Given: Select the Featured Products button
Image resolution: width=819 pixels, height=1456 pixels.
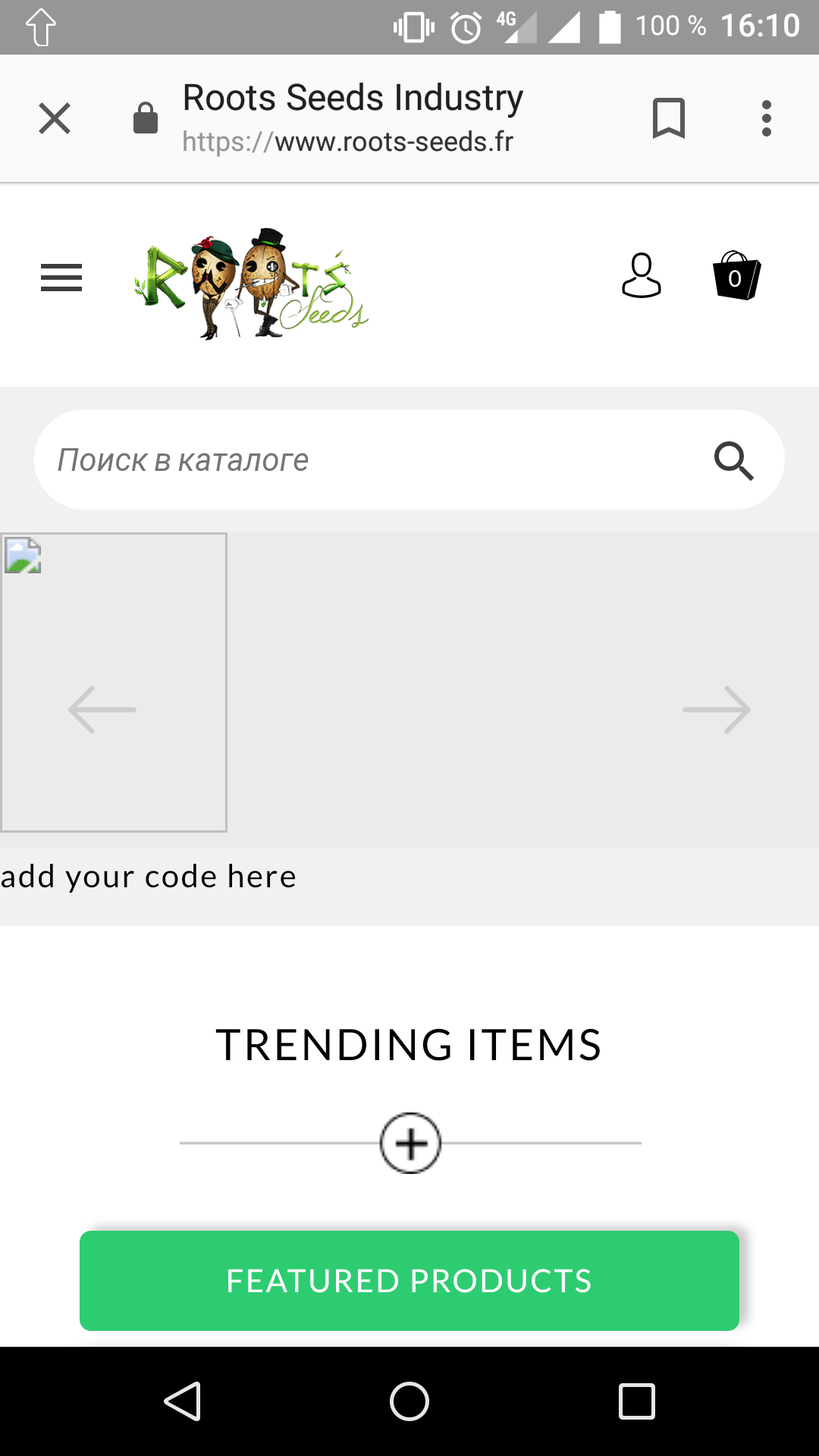Looking at the screenshot, I should tap(409, 1281).
